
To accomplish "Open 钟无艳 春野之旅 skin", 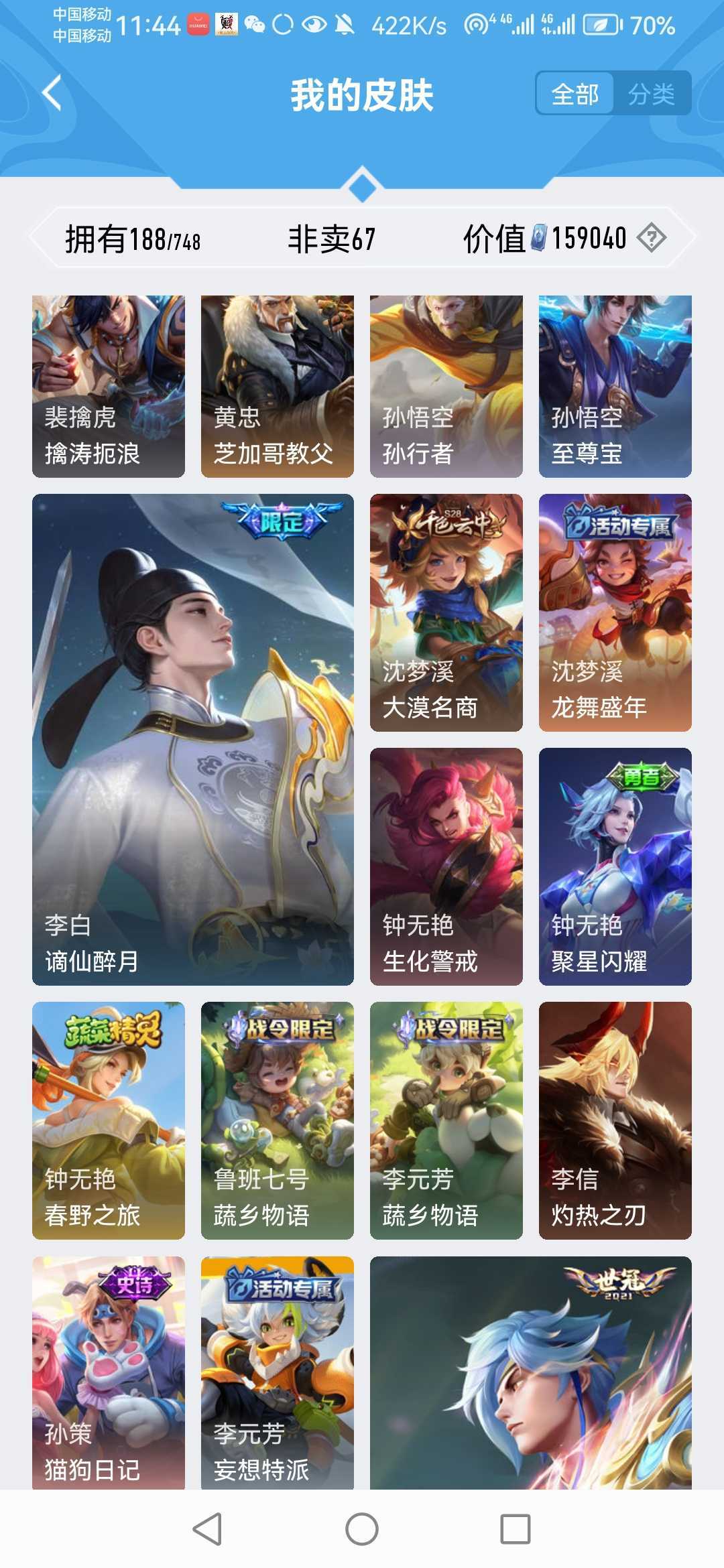I will point(109,1120).
